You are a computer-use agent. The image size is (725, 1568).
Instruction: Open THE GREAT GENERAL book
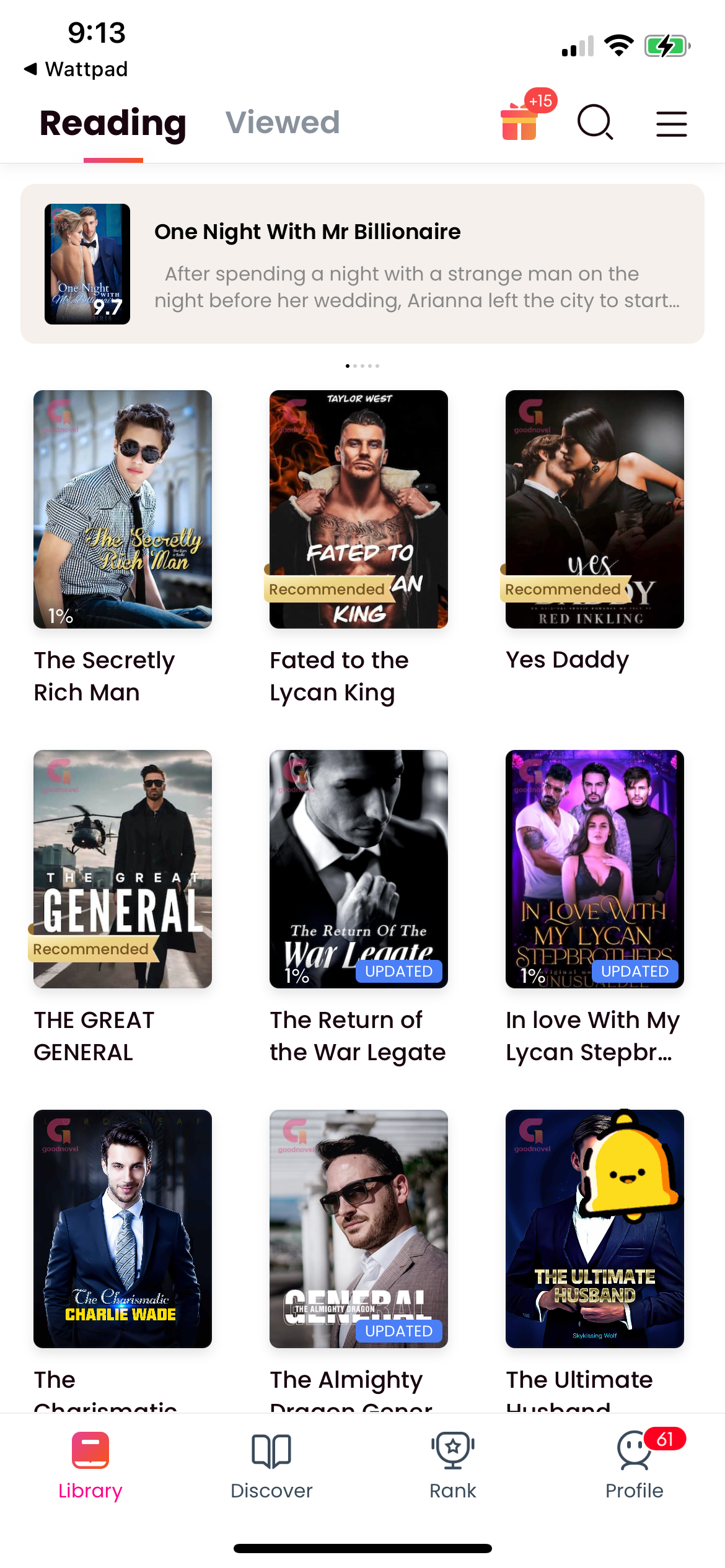[x=123, y=869]
